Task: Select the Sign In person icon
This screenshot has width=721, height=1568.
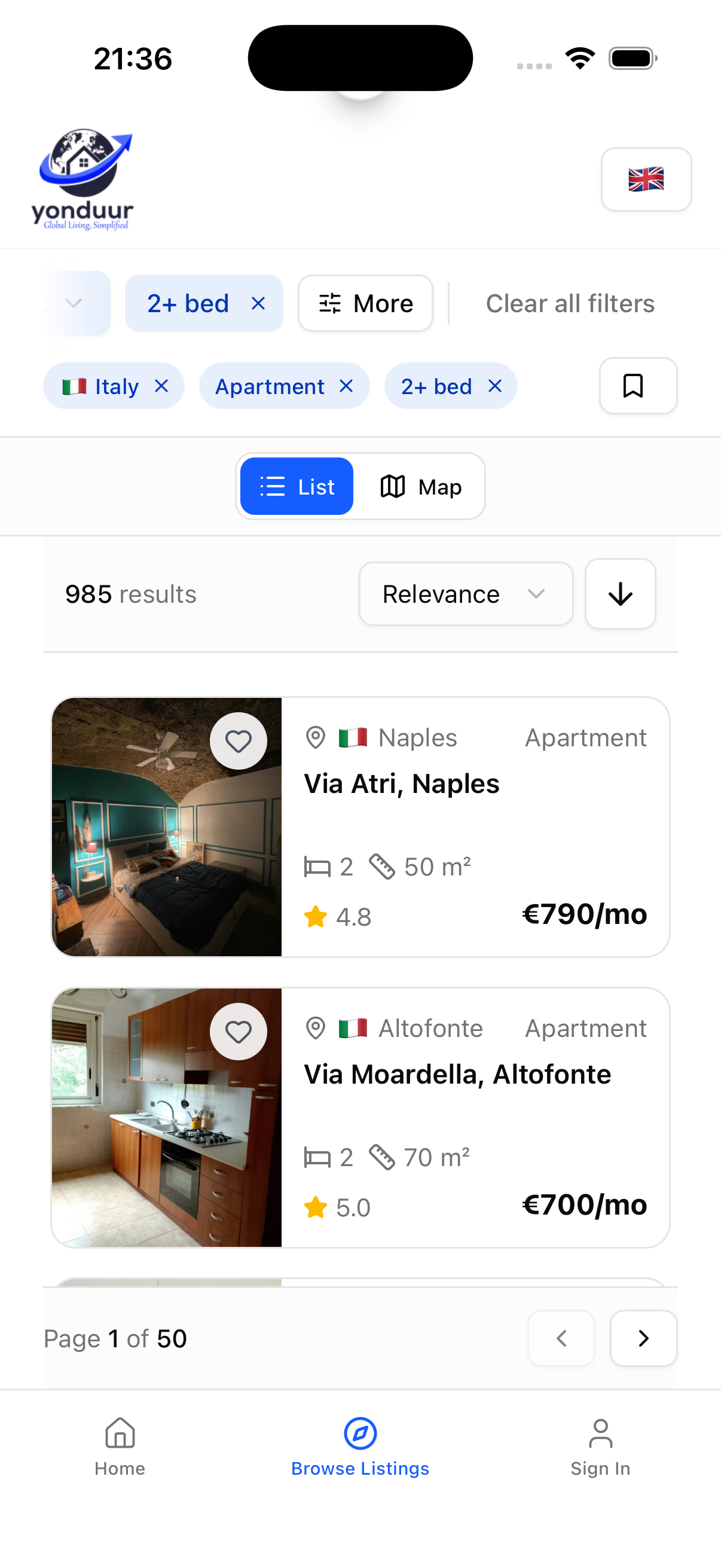Action: [x=600, y=1435]
